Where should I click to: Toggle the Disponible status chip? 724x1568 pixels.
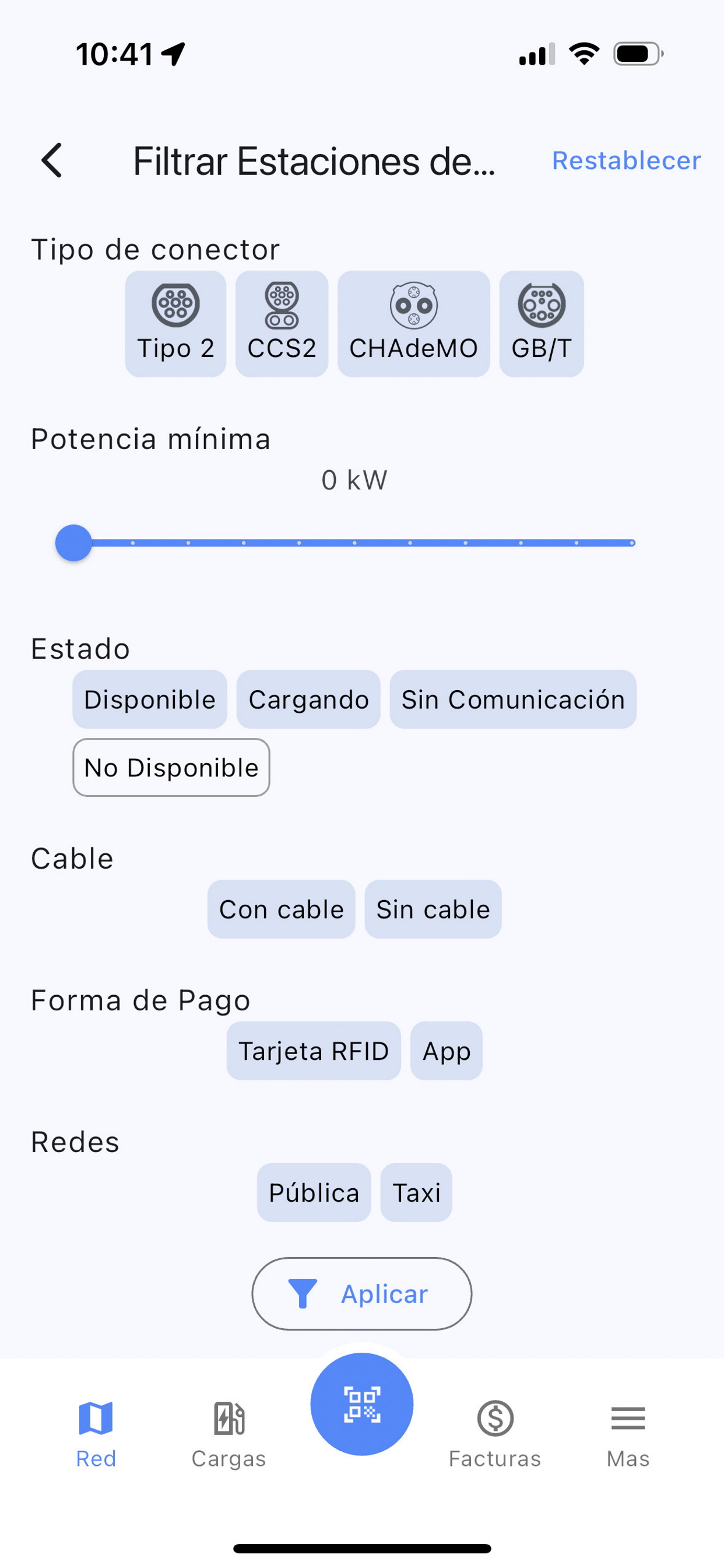[150, 699]
